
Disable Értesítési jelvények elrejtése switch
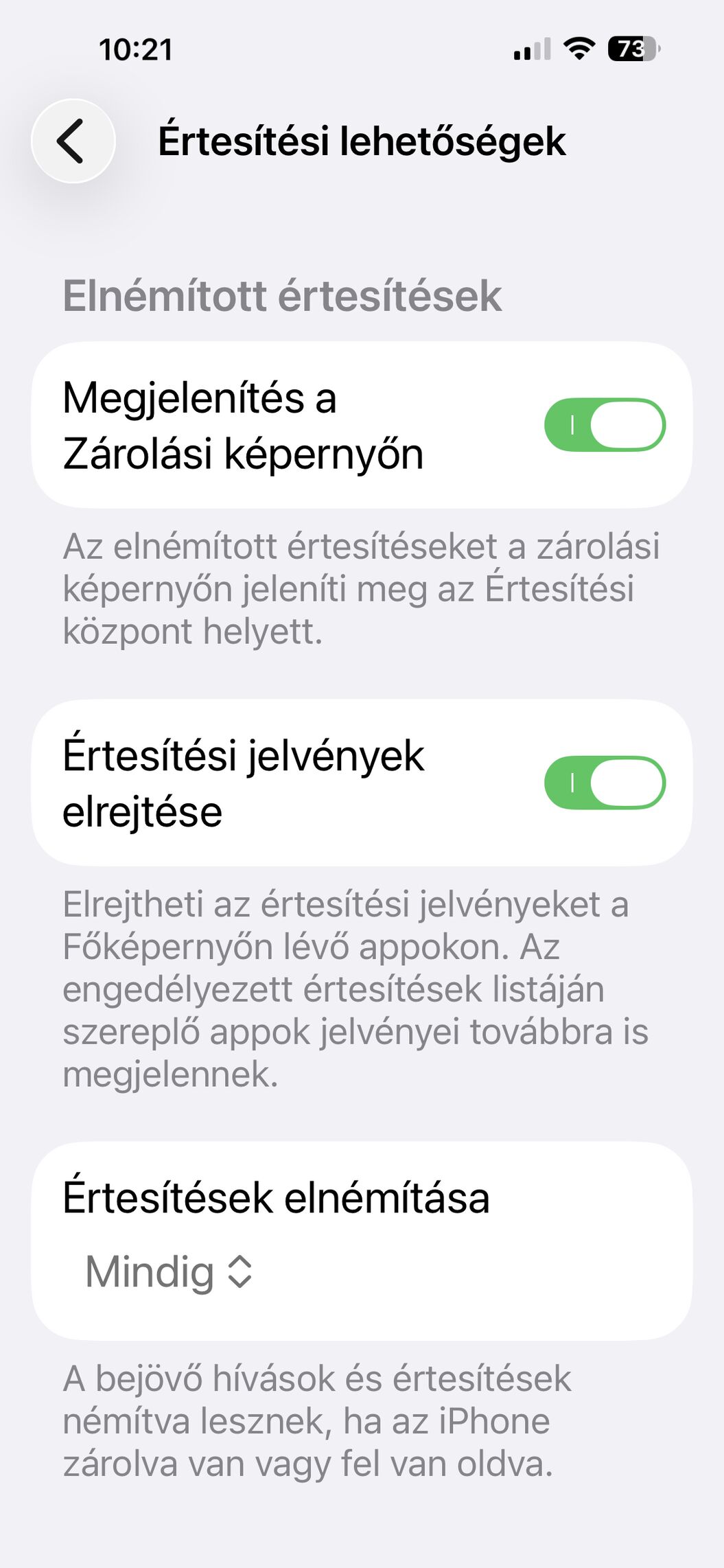[605, 783]
